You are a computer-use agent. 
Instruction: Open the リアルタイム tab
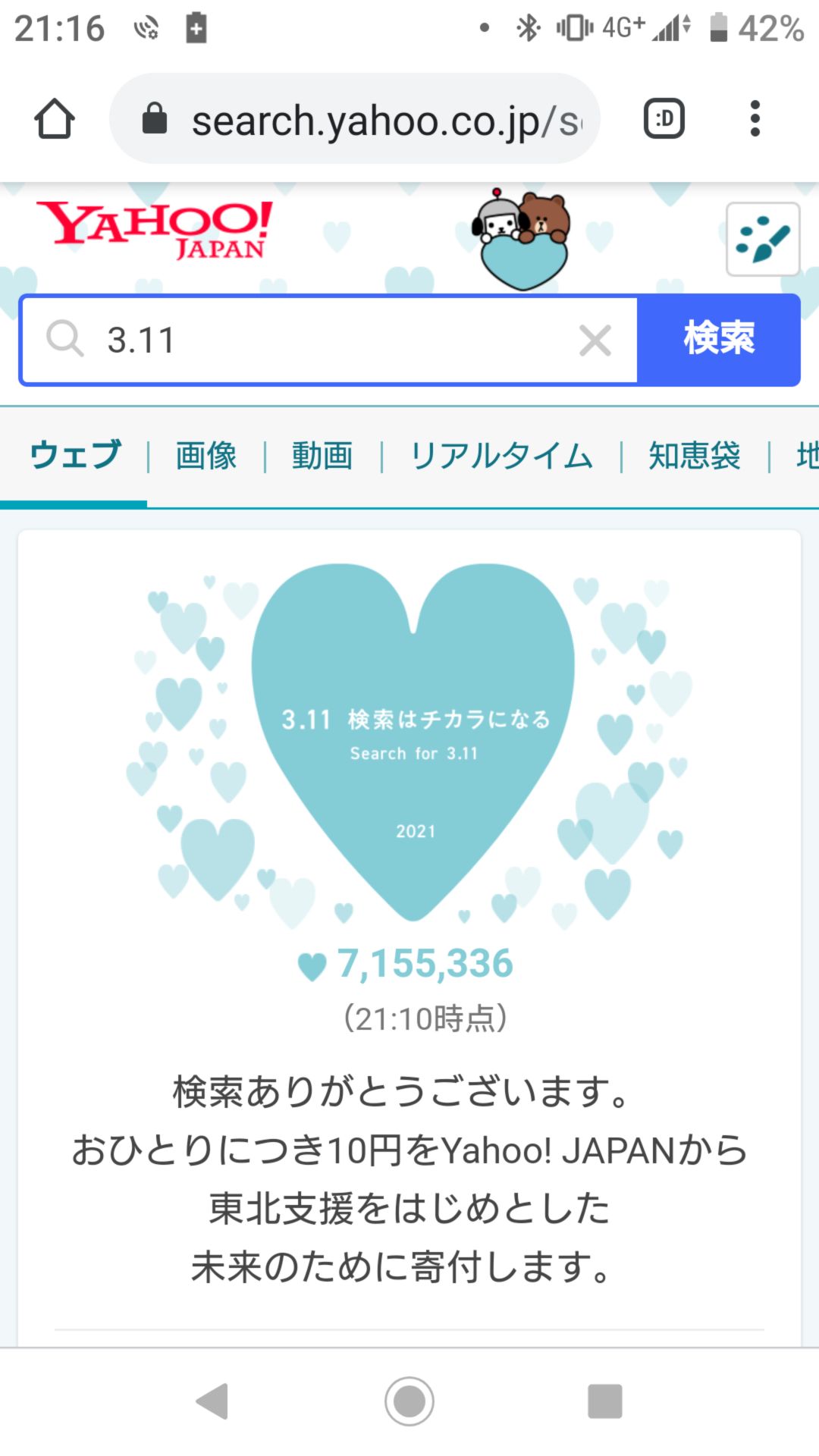tap(501, 456)
